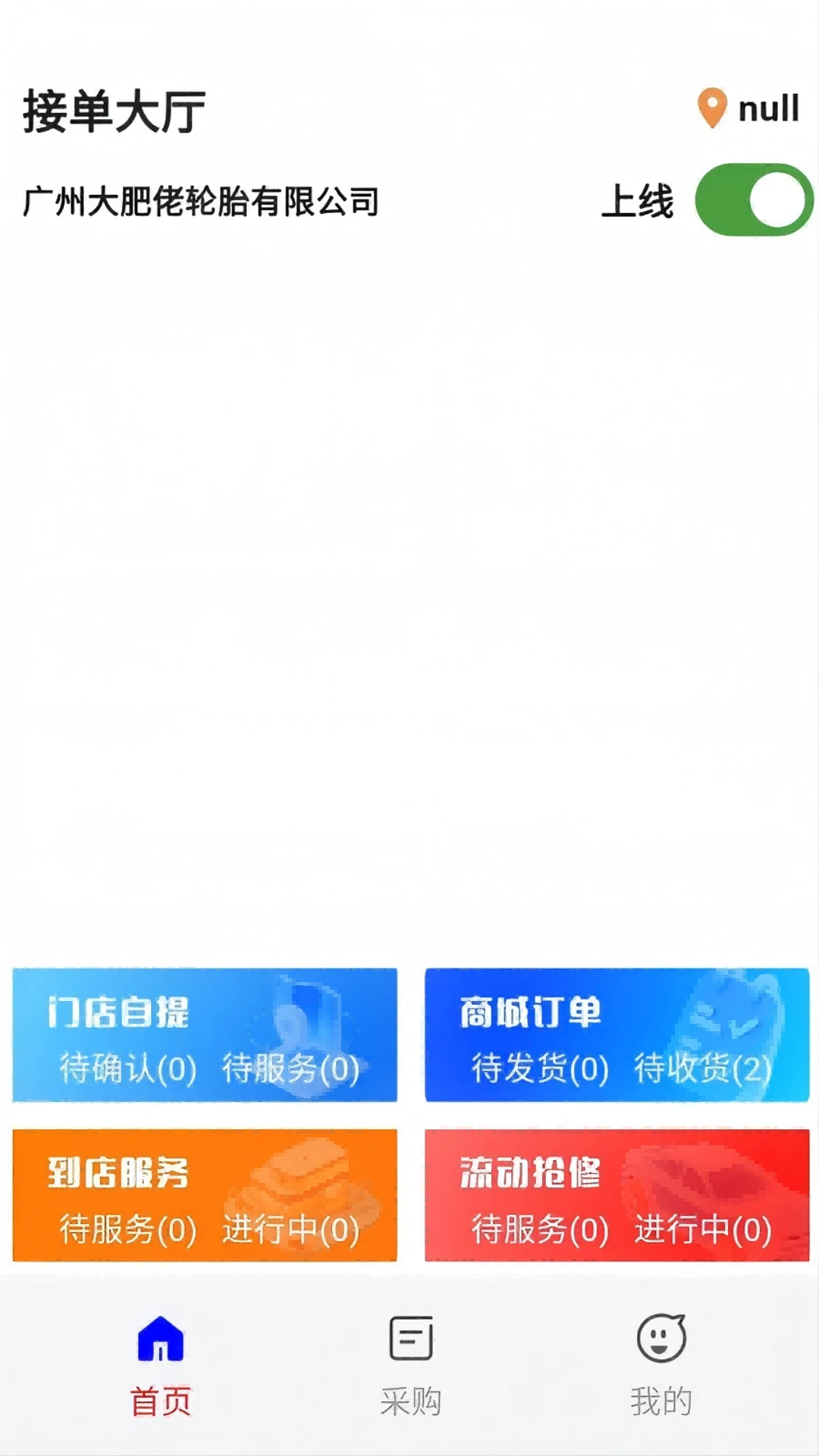Tap the null location indicator
Screen dimensions: 819x1456
[x=748, y=109]
